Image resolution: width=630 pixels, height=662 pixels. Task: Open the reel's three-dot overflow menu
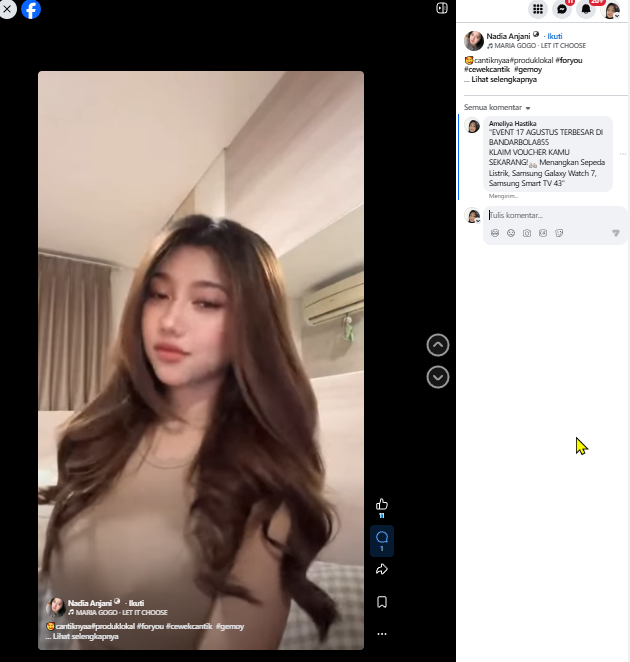[x=382, y=634]
